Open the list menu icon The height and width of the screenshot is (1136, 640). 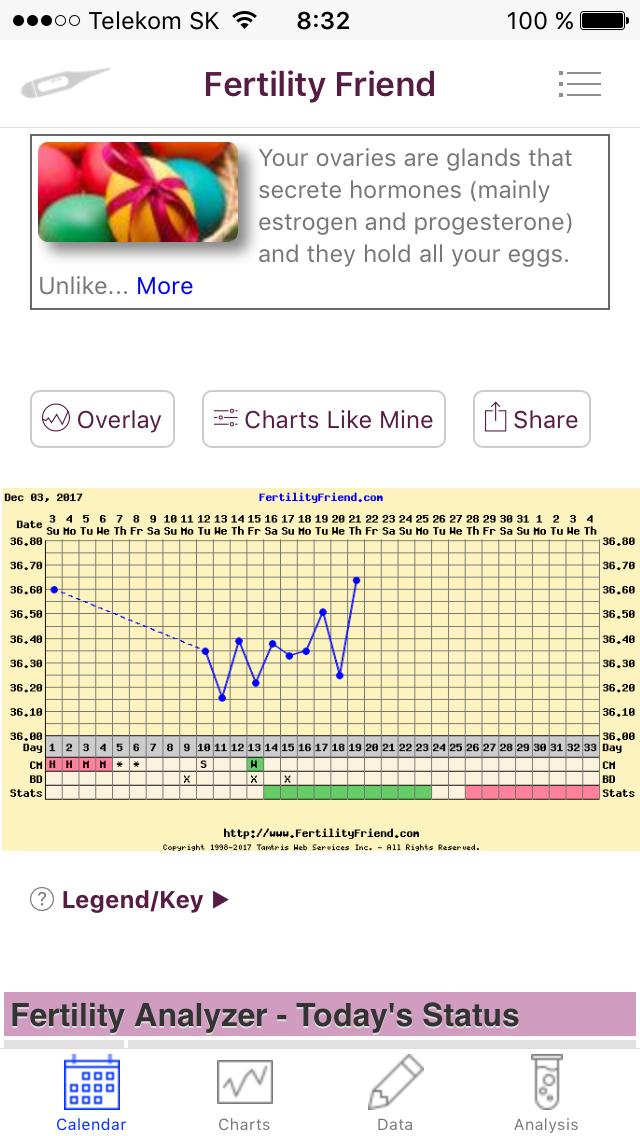click(x=579, y=84)
